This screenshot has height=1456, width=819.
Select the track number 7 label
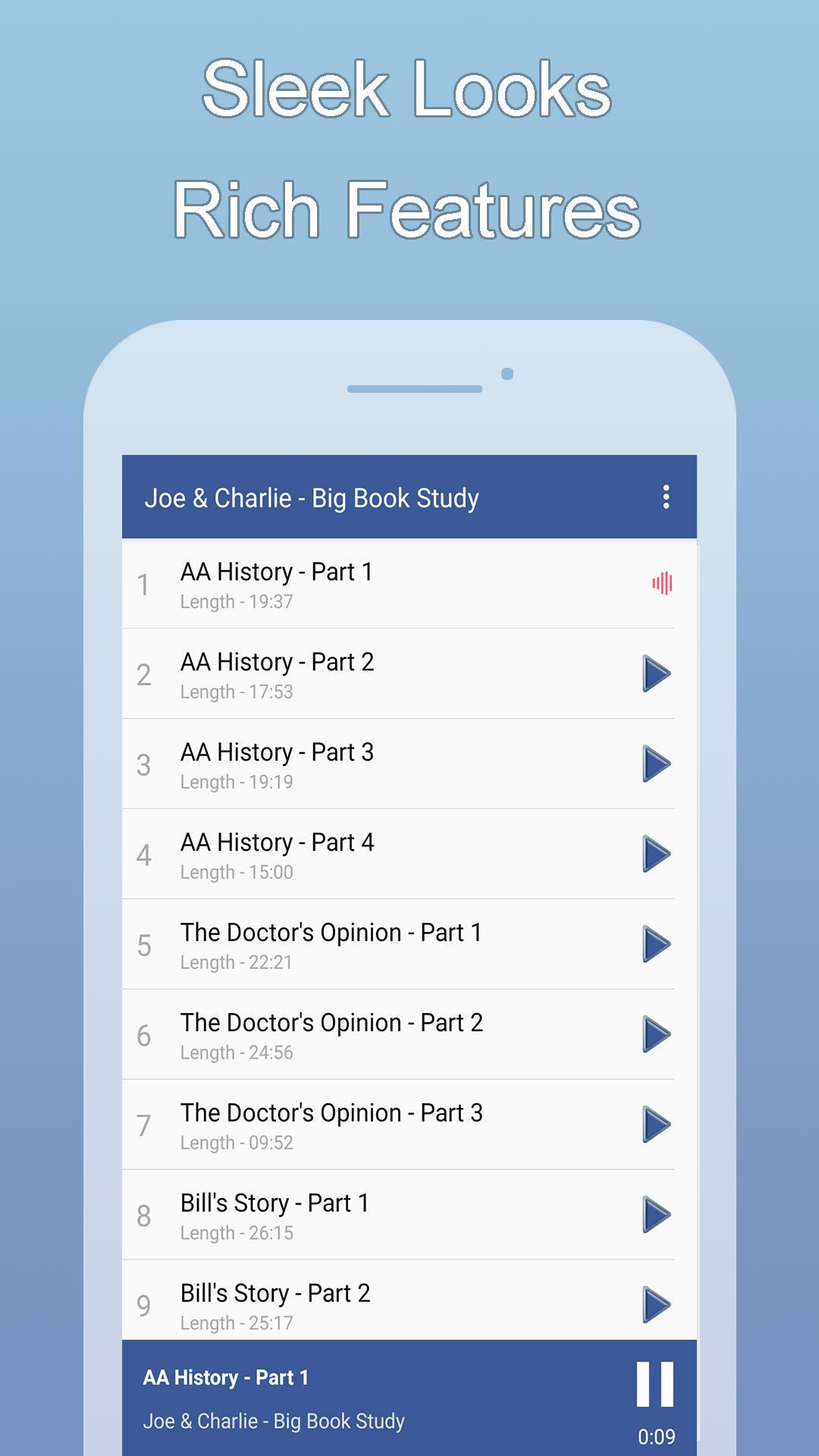145,1125
